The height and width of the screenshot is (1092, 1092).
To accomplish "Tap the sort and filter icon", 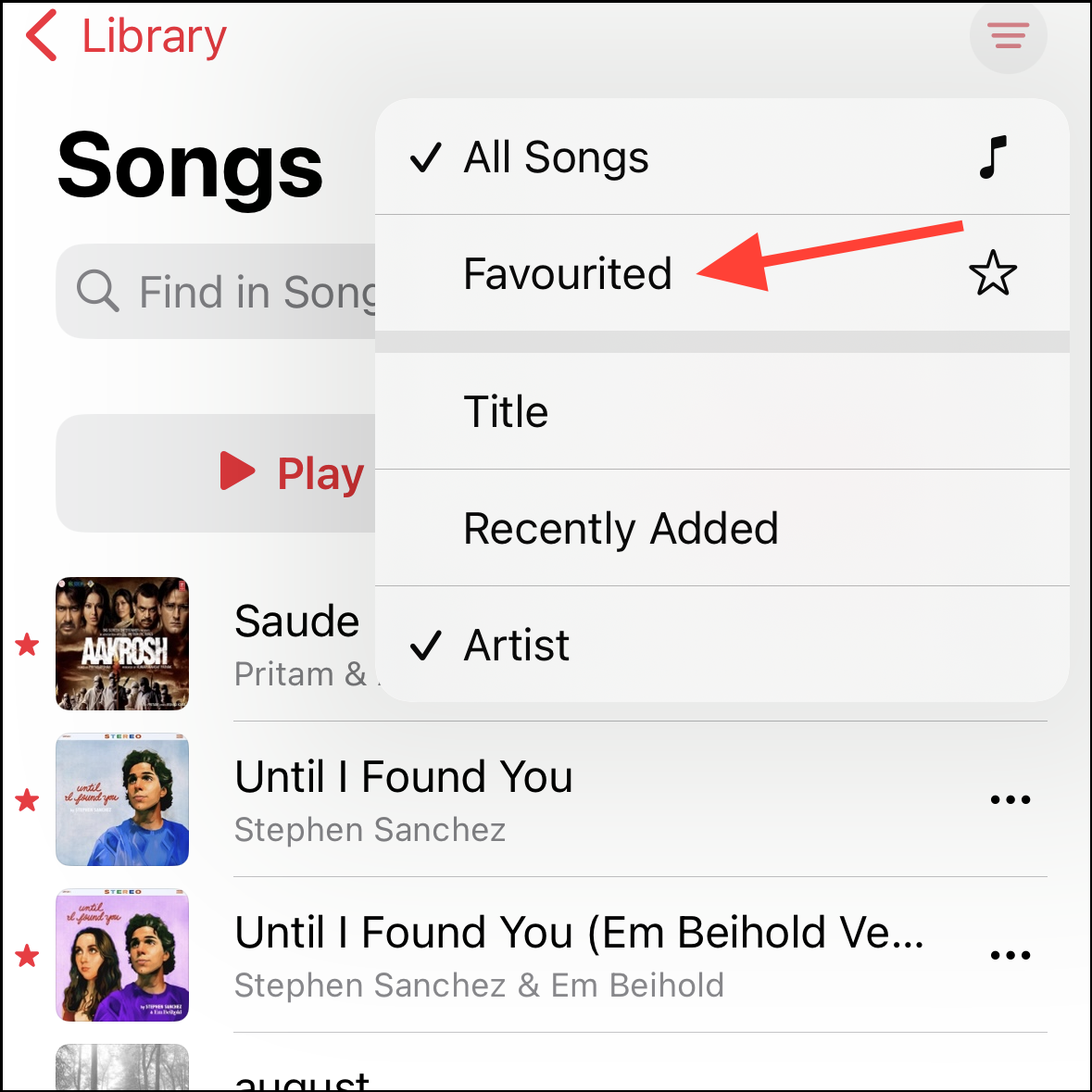I will pos(1008,37).
